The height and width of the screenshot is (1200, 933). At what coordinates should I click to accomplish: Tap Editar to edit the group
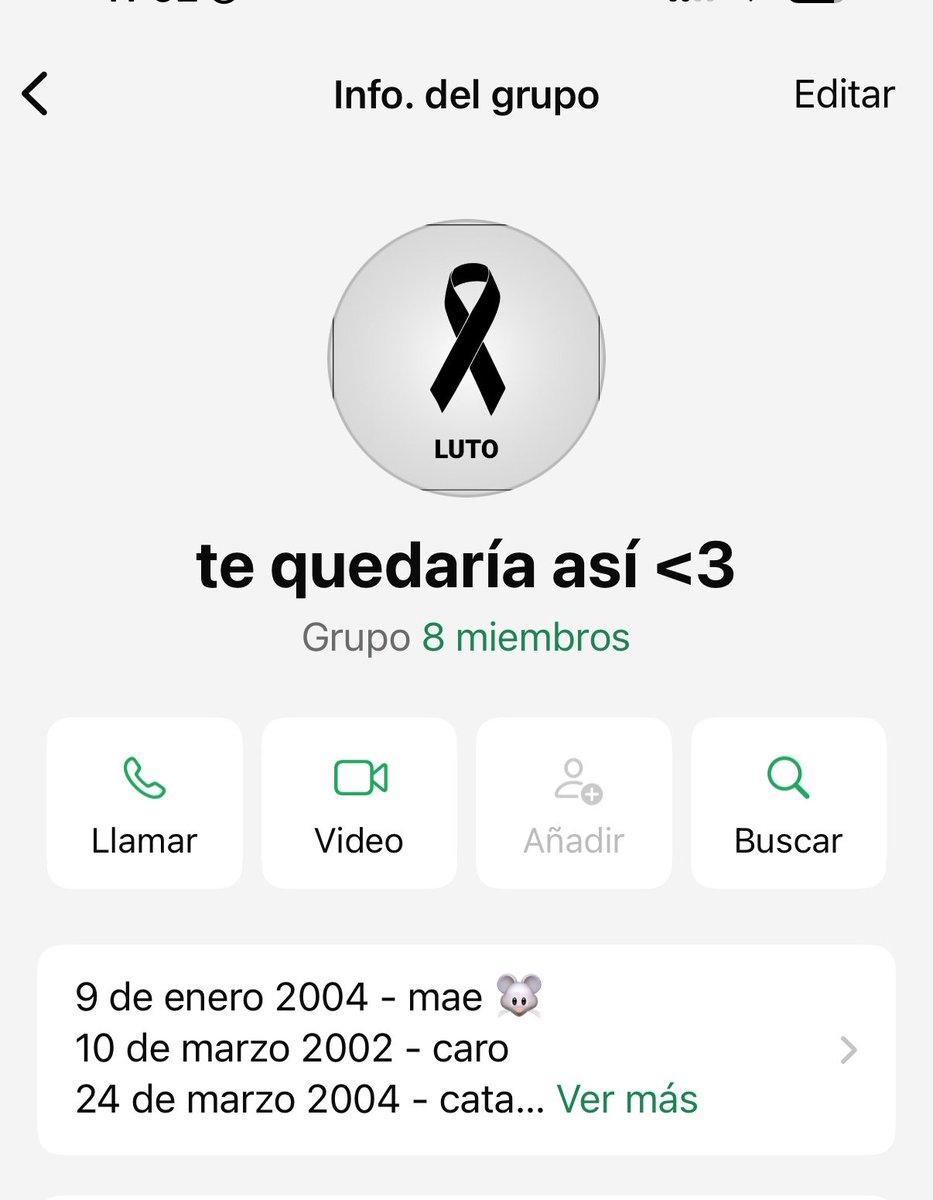tap(843, 95)
